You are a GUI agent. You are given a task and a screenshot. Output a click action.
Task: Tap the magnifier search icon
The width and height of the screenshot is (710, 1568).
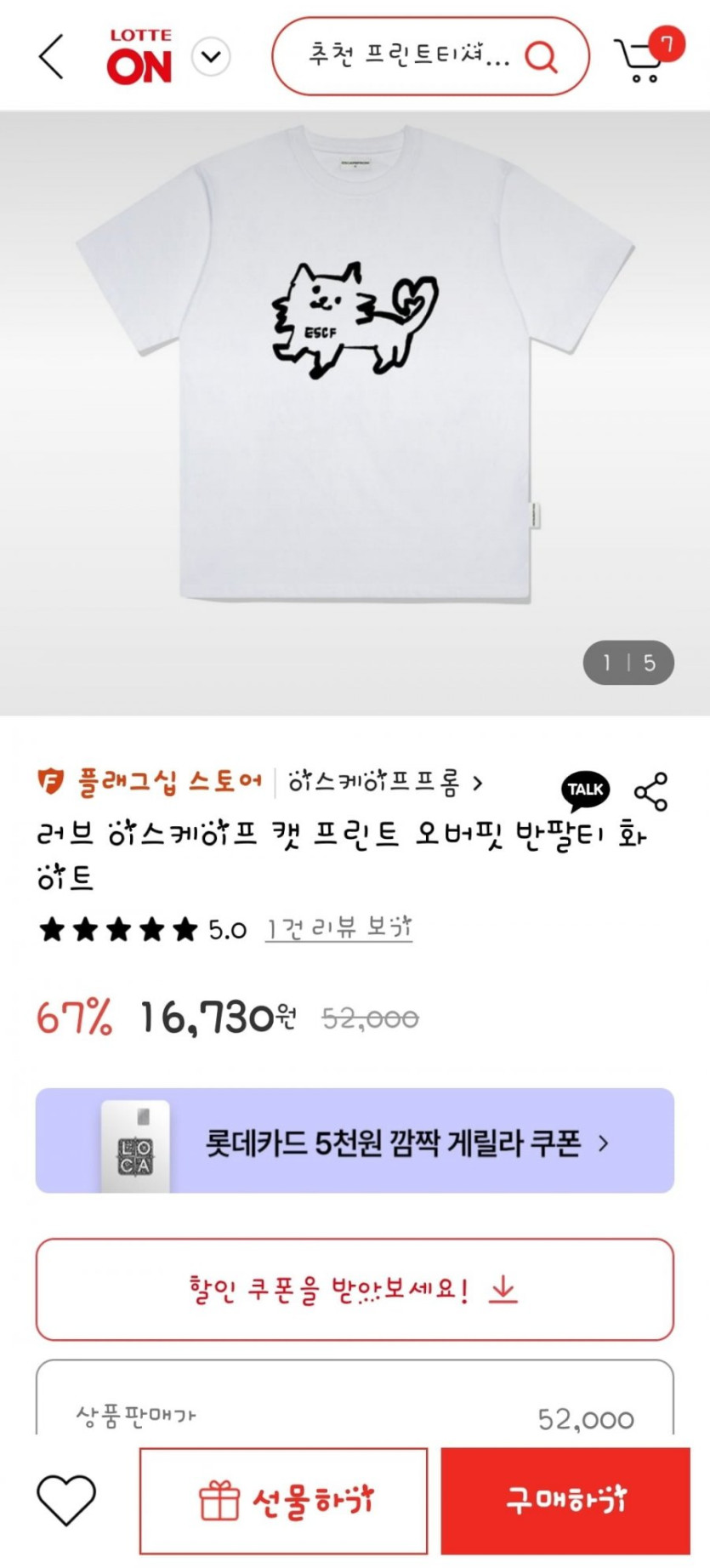541,57
